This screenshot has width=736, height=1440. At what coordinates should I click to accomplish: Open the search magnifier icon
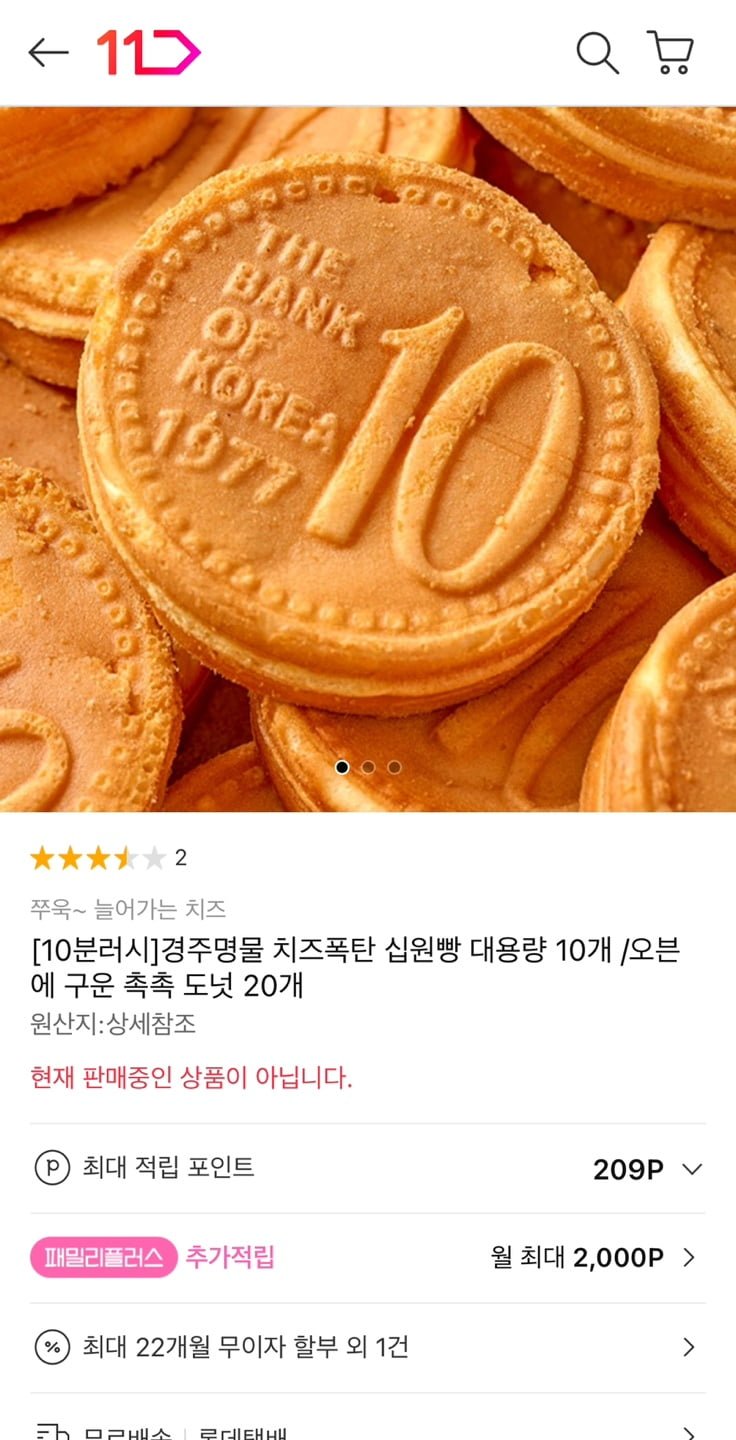[x=597, y=52]
